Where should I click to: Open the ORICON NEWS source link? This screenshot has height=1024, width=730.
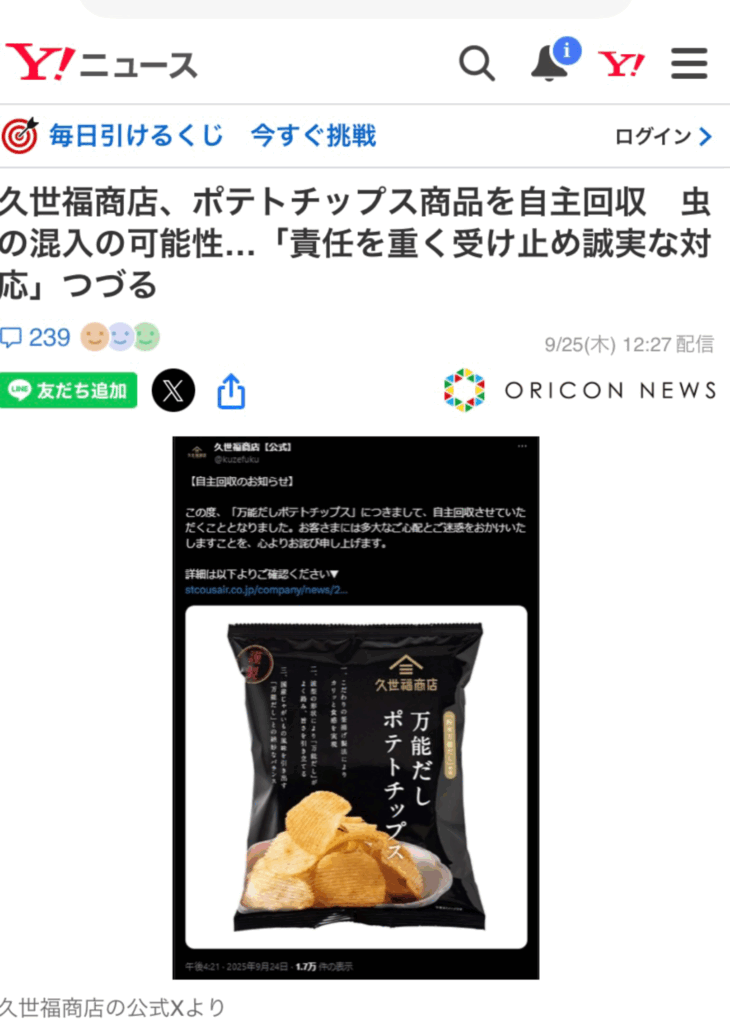point(581,390)
